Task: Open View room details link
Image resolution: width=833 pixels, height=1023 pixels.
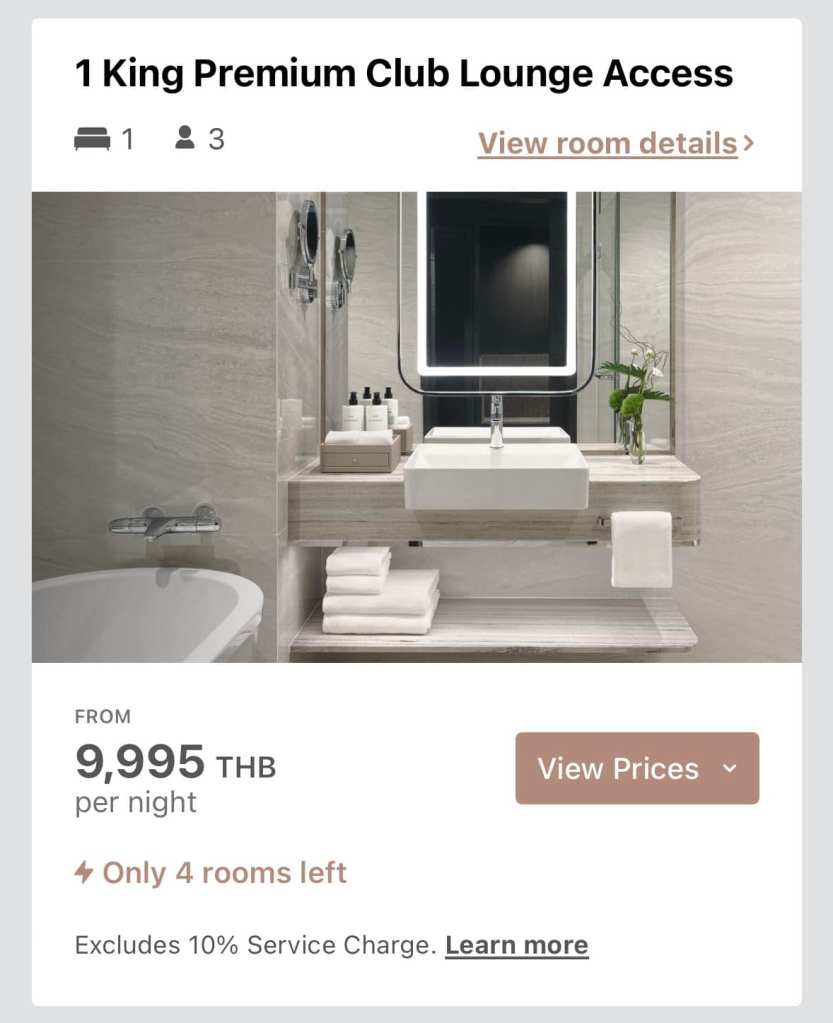Action: tap(614, 143)
